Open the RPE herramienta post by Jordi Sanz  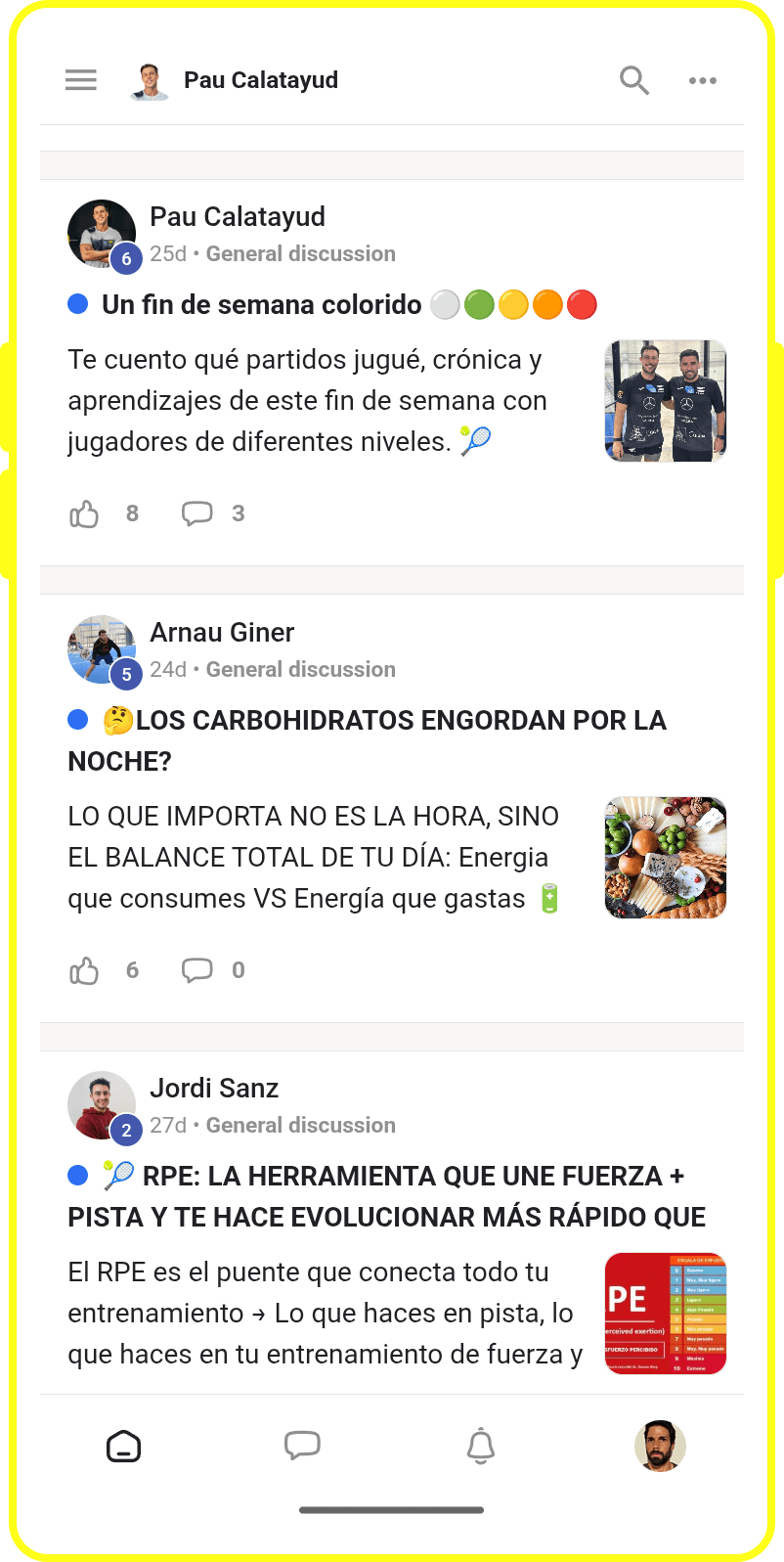click(391, 1196)
